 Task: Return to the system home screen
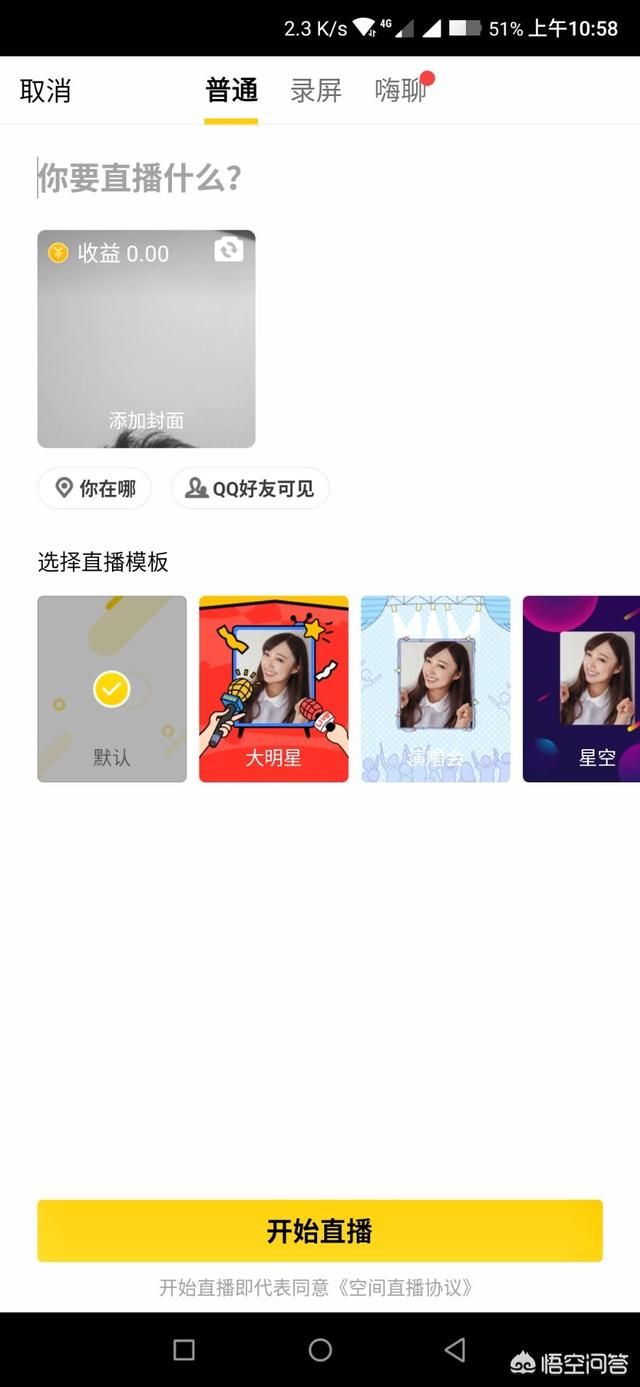pyautogui.click(x=320, y=1350)
